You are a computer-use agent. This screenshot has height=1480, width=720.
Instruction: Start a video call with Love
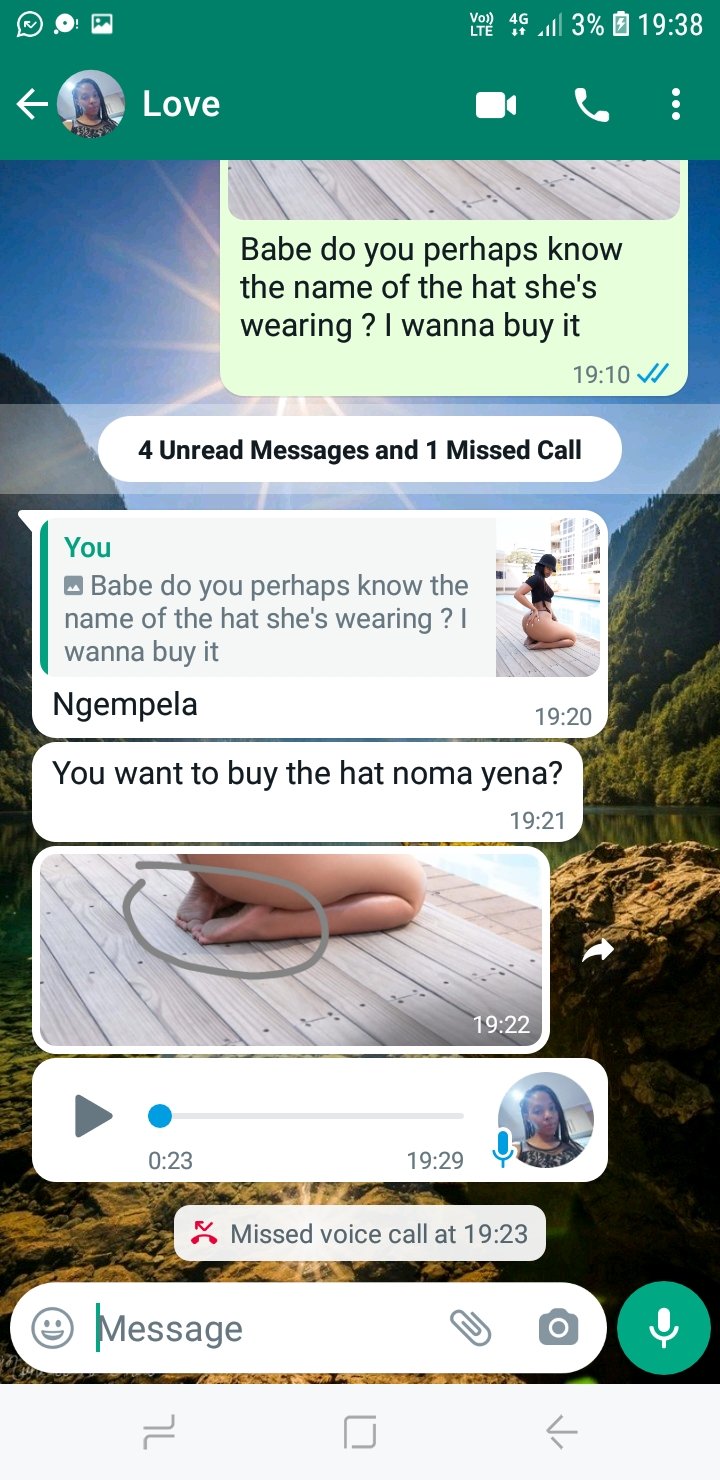point(496,104)
